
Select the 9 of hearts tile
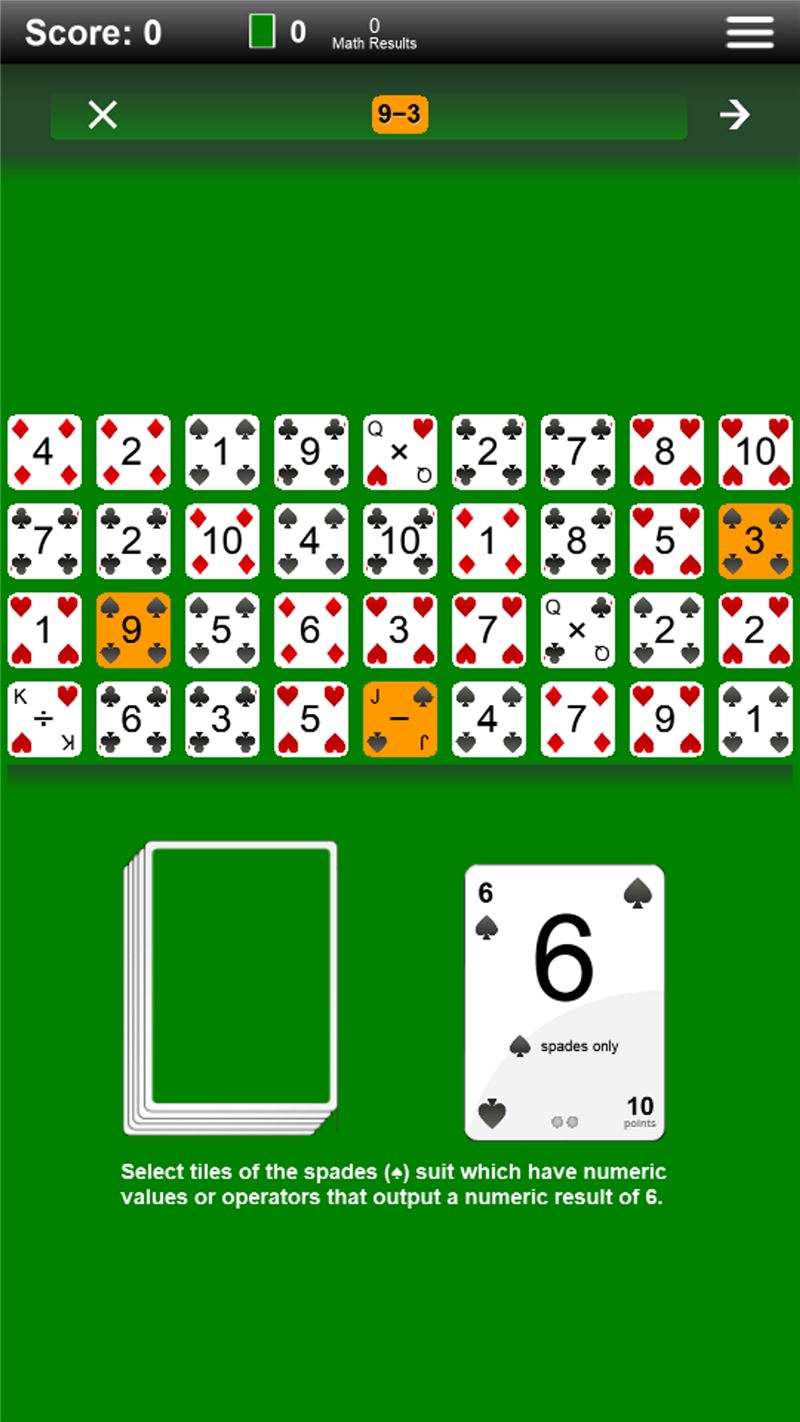click(667, 720)
